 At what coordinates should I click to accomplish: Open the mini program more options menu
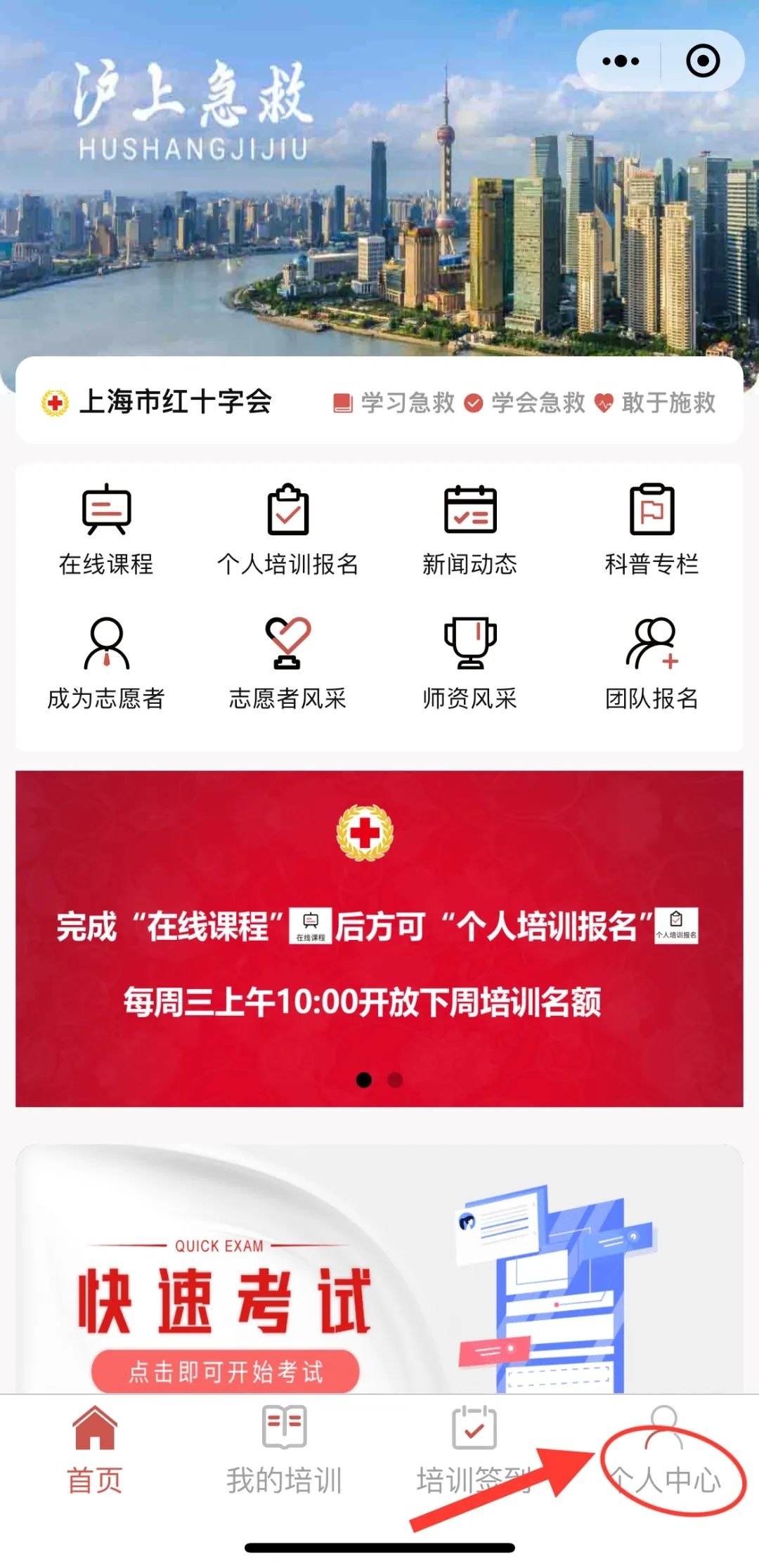coord(621,61)
